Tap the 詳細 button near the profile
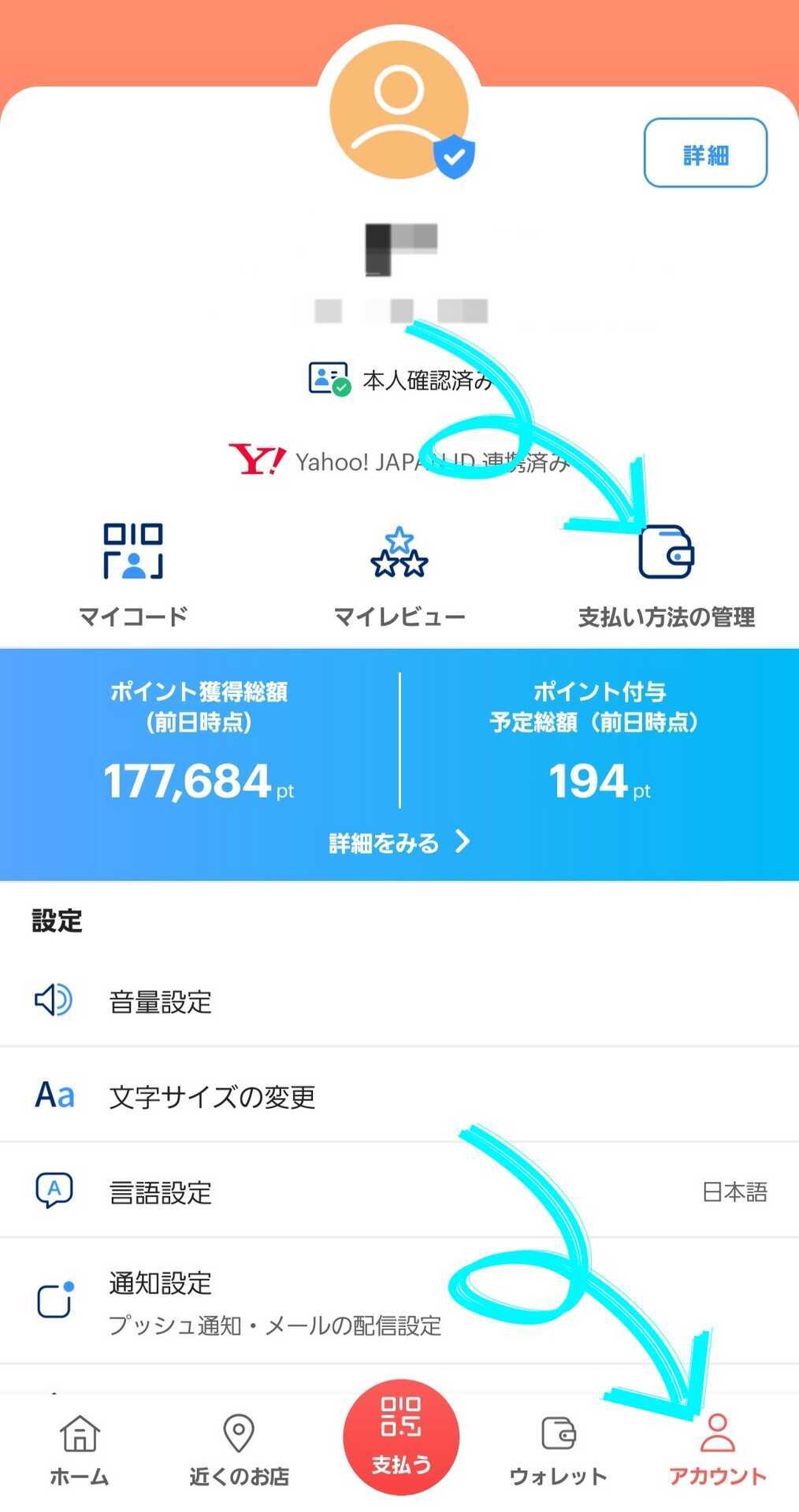 [x=705, y=153]
